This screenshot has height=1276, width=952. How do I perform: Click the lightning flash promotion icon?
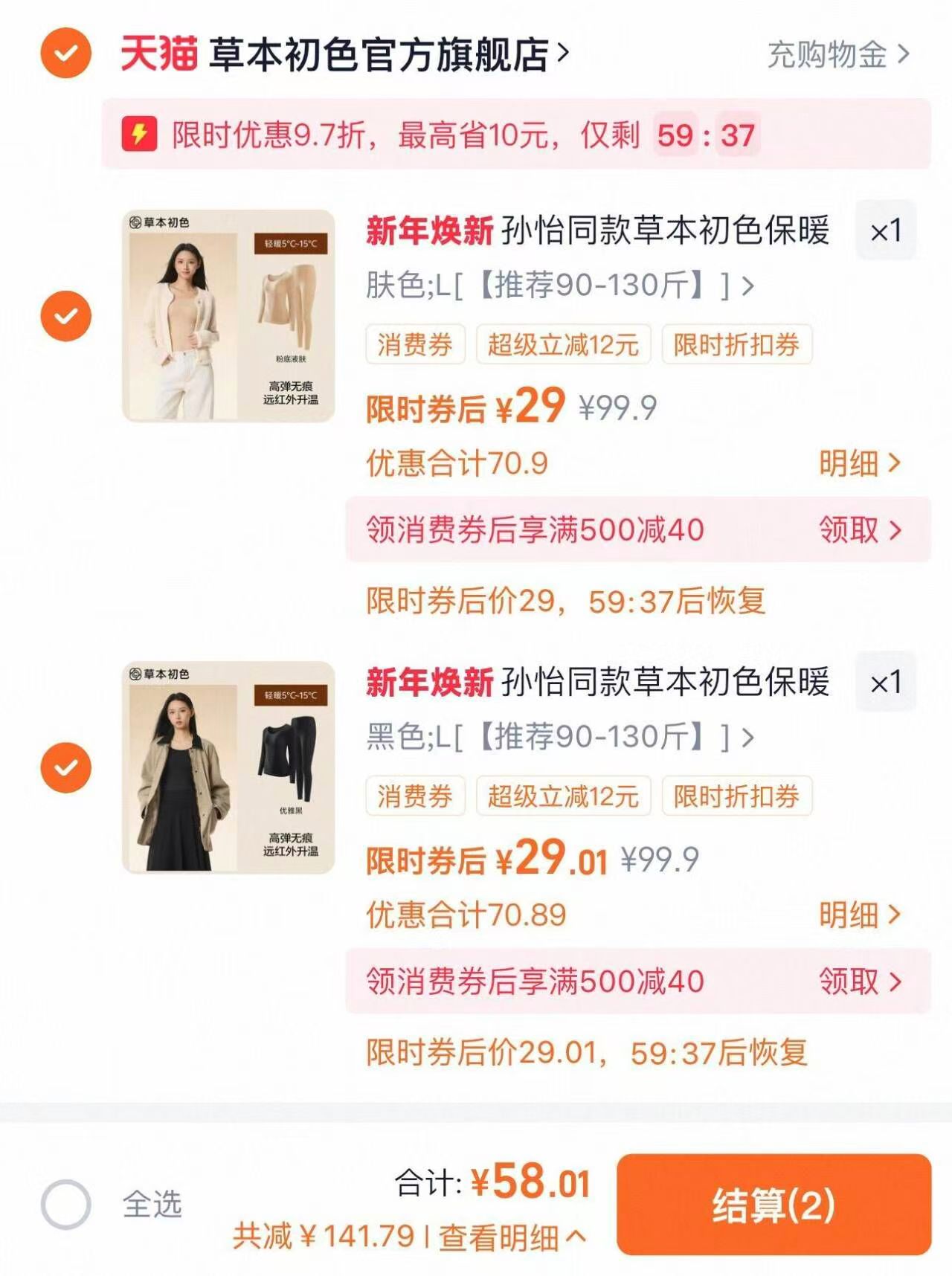pyautogui.click(x=139, y=135)
